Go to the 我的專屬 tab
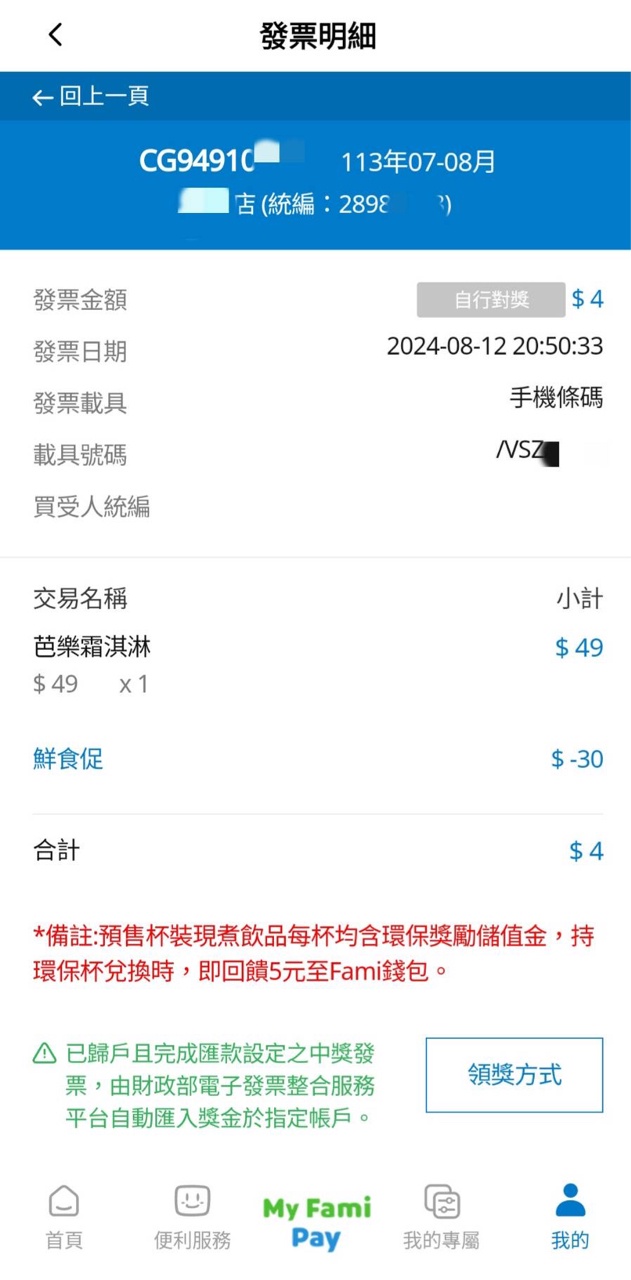The width and height of the screenshot is (631, 1280). tap(441, 1218)
